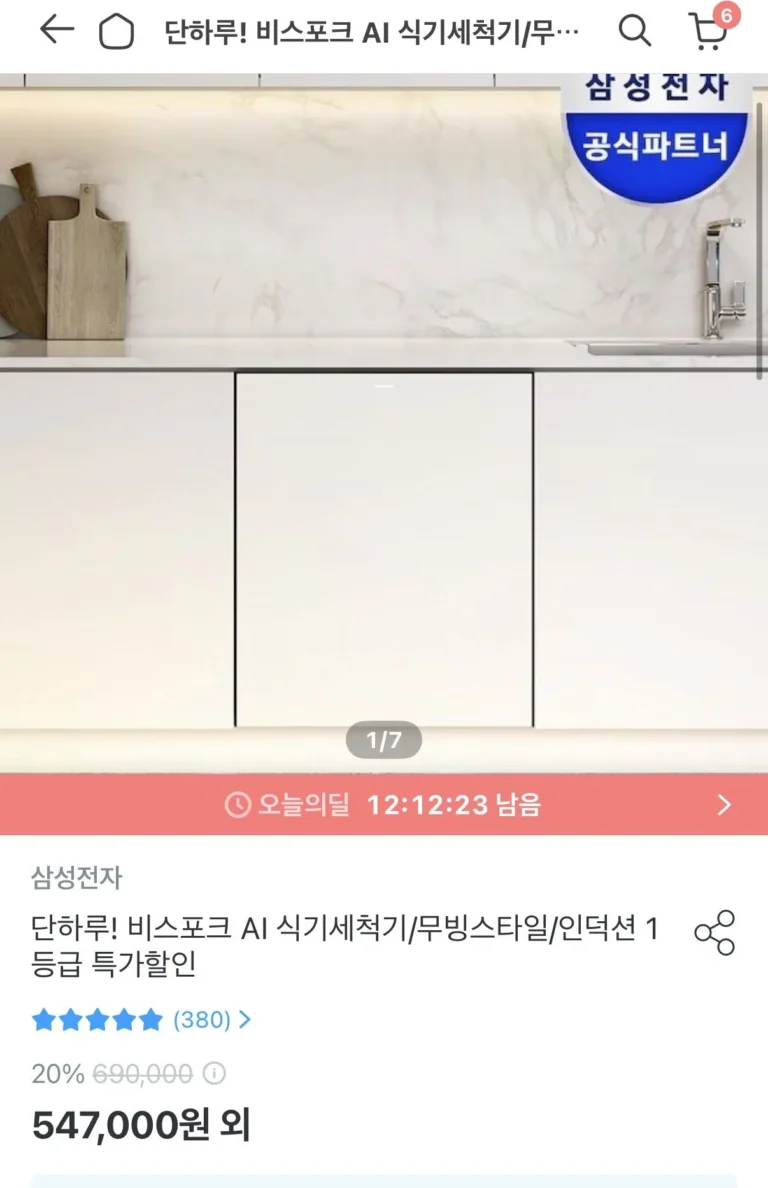Open search from the magnifier icon
768x1188 pixels.
[x=634, y=32]
